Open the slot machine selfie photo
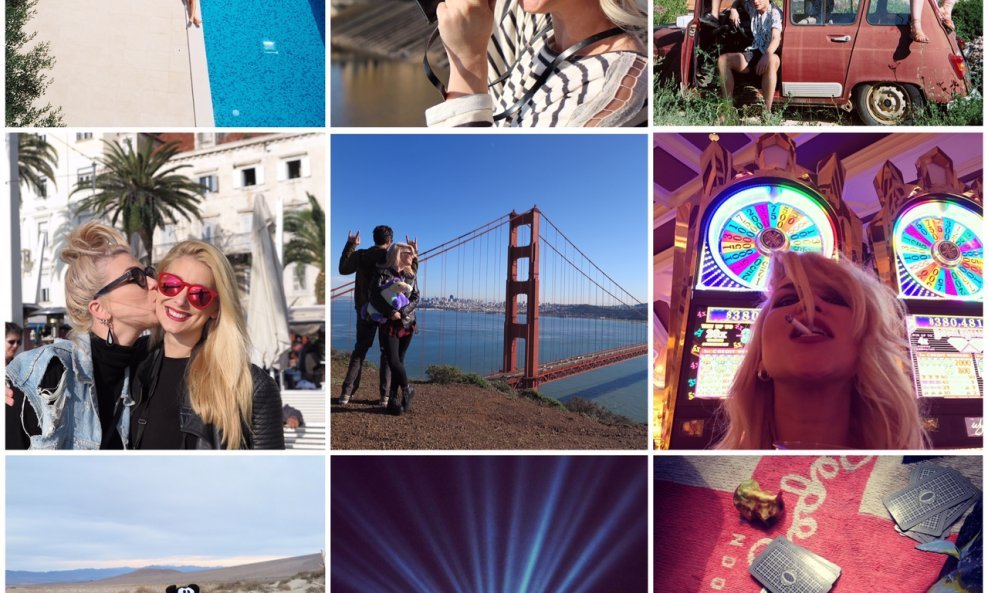 coord(817,291)
